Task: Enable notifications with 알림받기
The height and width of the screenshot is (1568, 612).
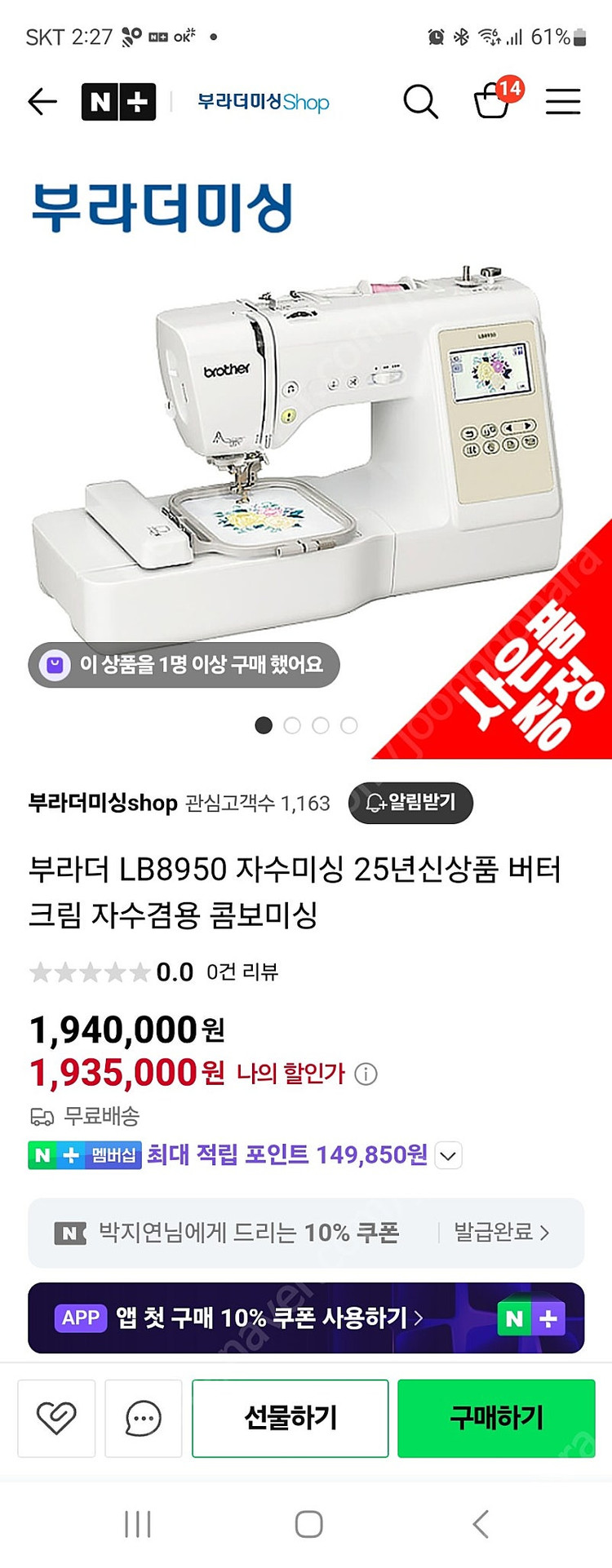Action: [410, 803]
